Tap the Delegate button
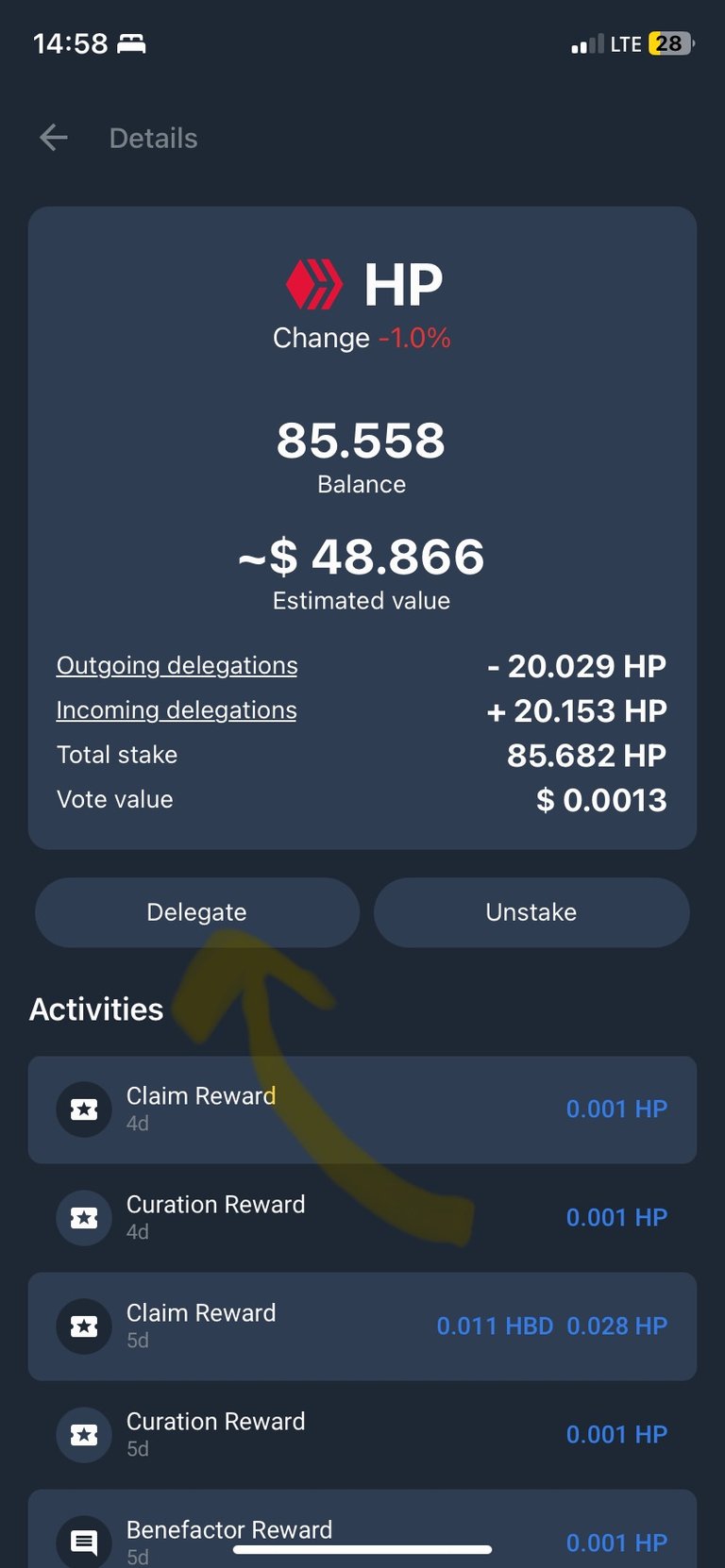This screenshot has width=725, height=1568. pos(196,912)
